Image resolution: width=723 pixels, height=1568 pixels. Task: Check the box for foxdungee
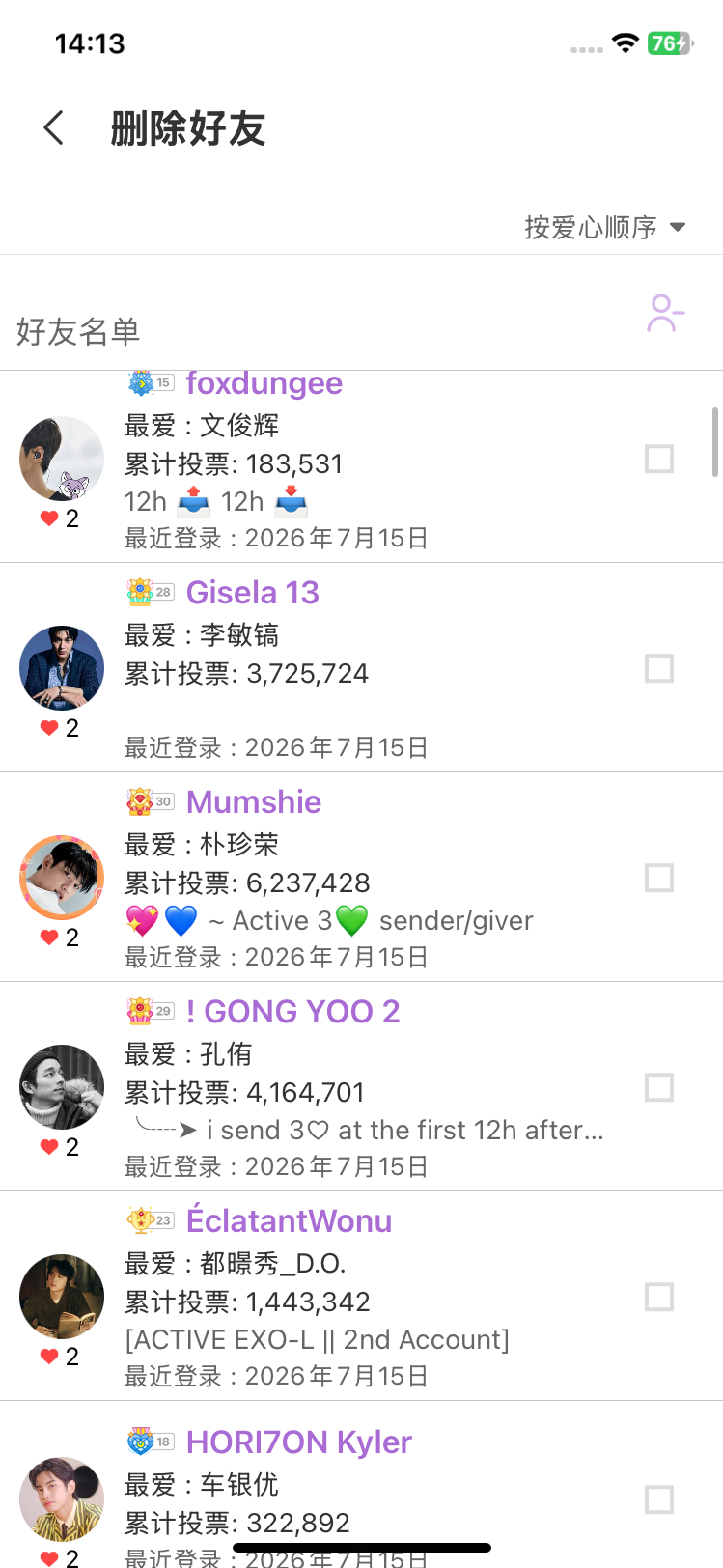[x=659, y=459]
